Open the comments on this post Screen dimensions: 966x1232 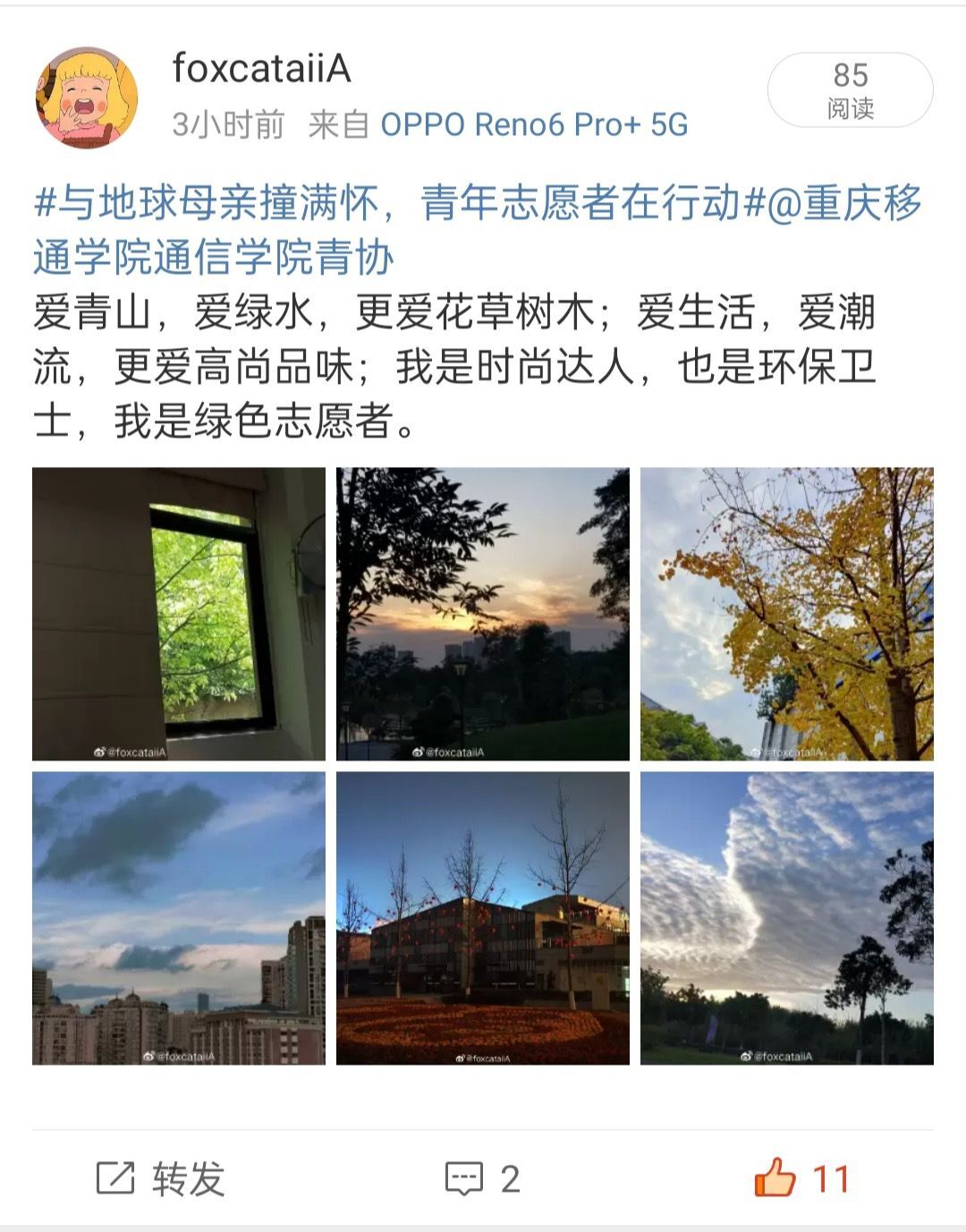[x=483, y=1178]
